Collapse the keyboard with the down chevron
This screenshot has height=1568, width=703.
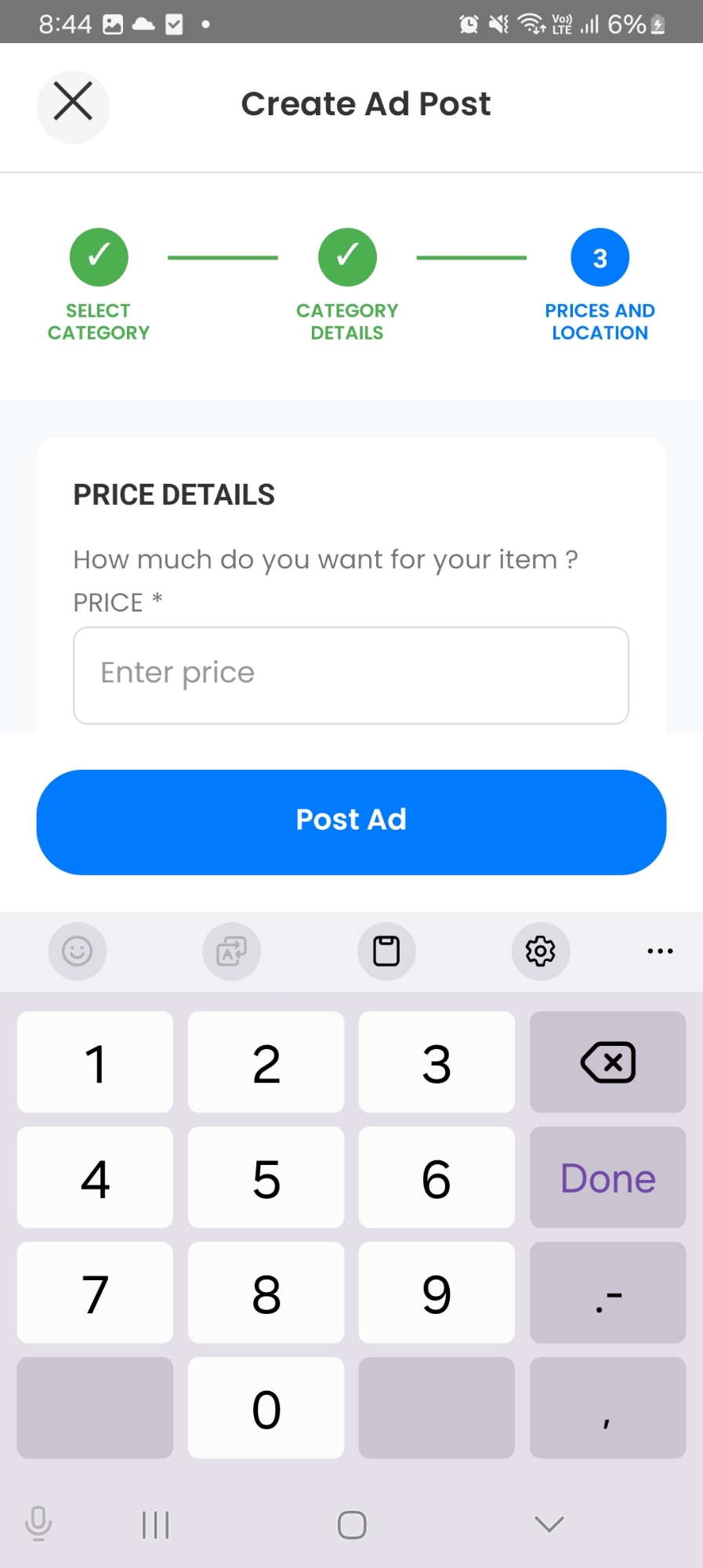coord(548,1524)
